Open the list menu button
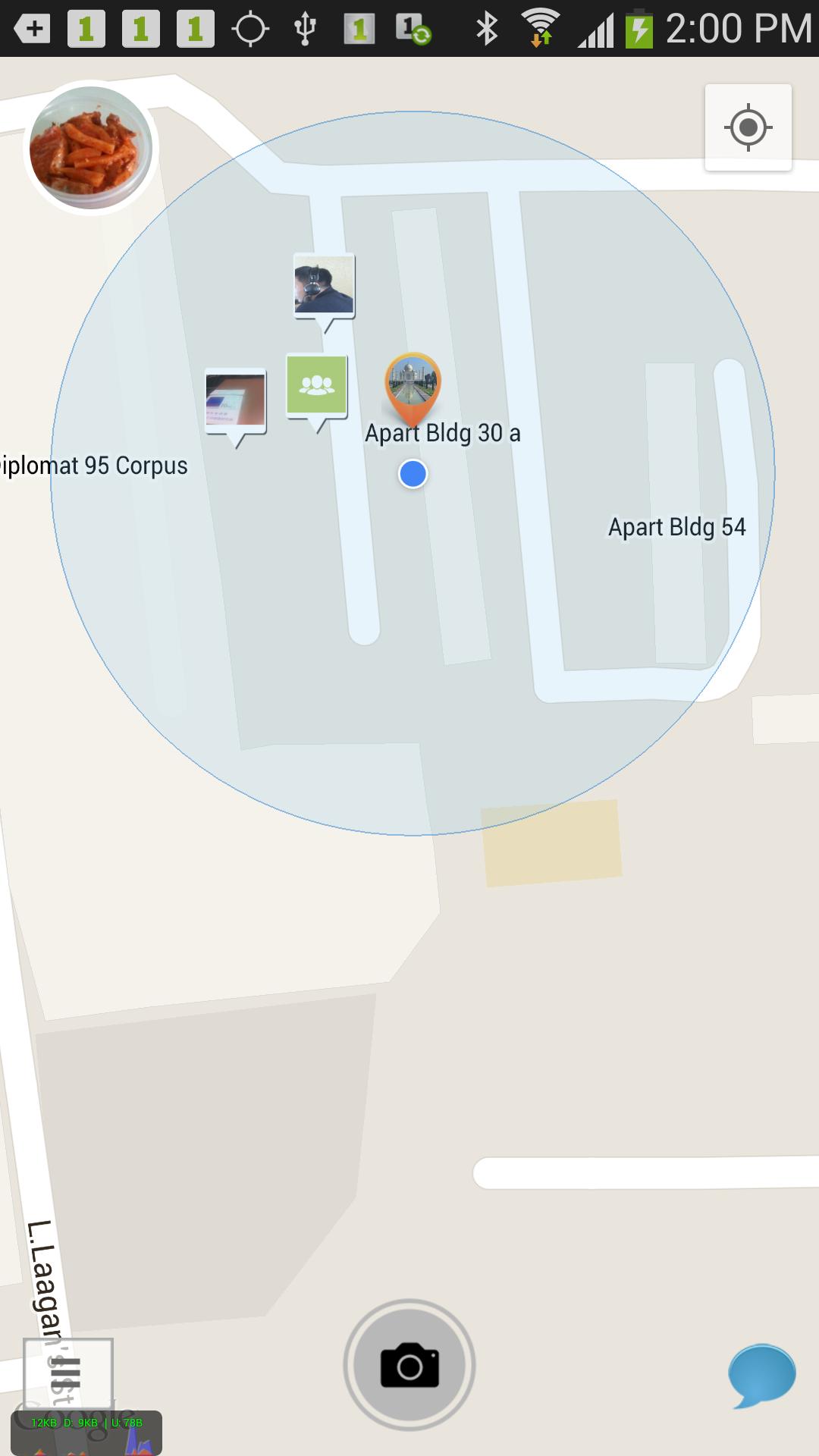The width and height of the screenshot is (819, 1456). (68, 1374)
